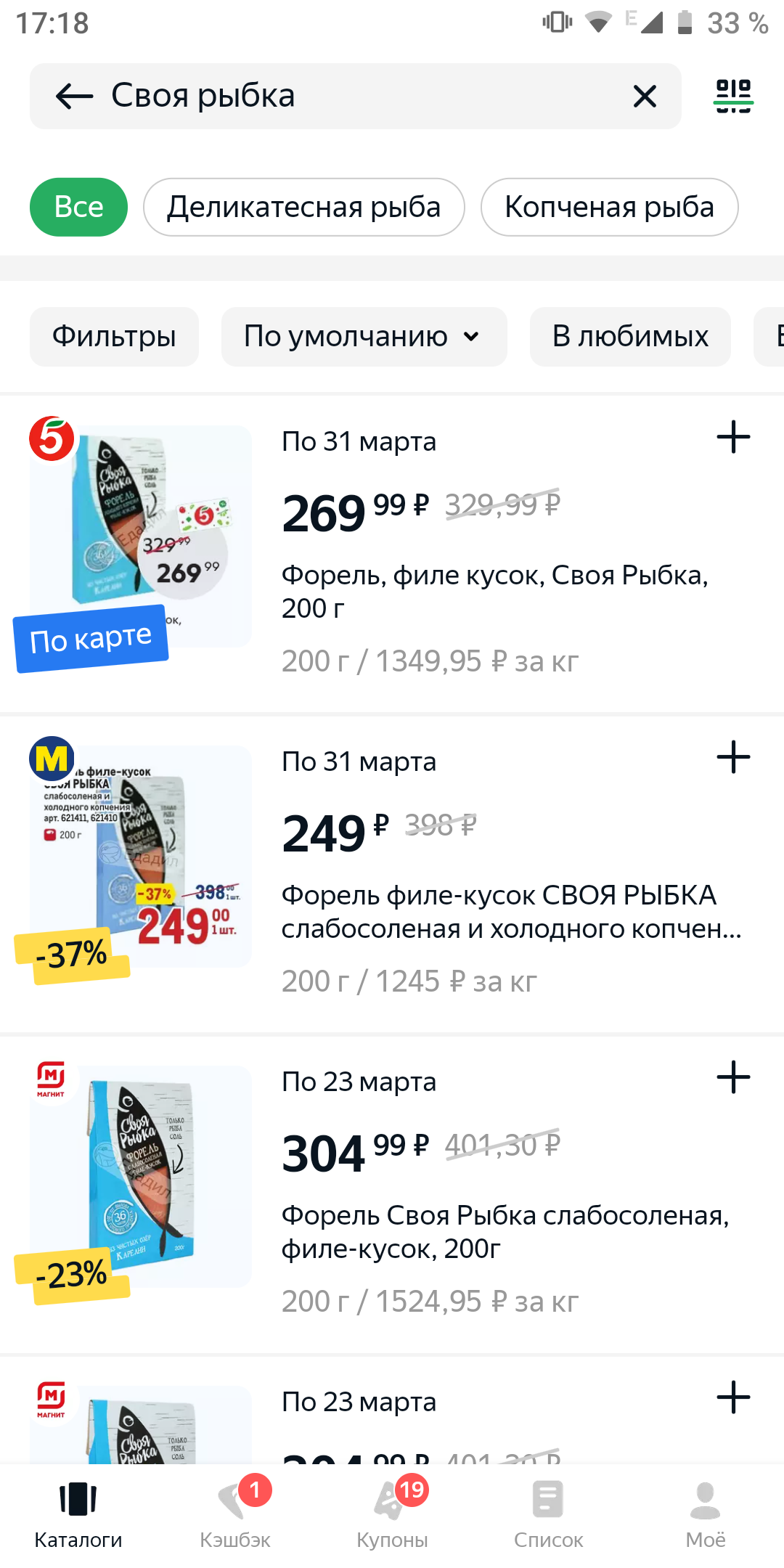Open the -37% Форель филе-кусок offer
Screen dimensions: 784x1568
pyautogui.click(x=392, y=874)
